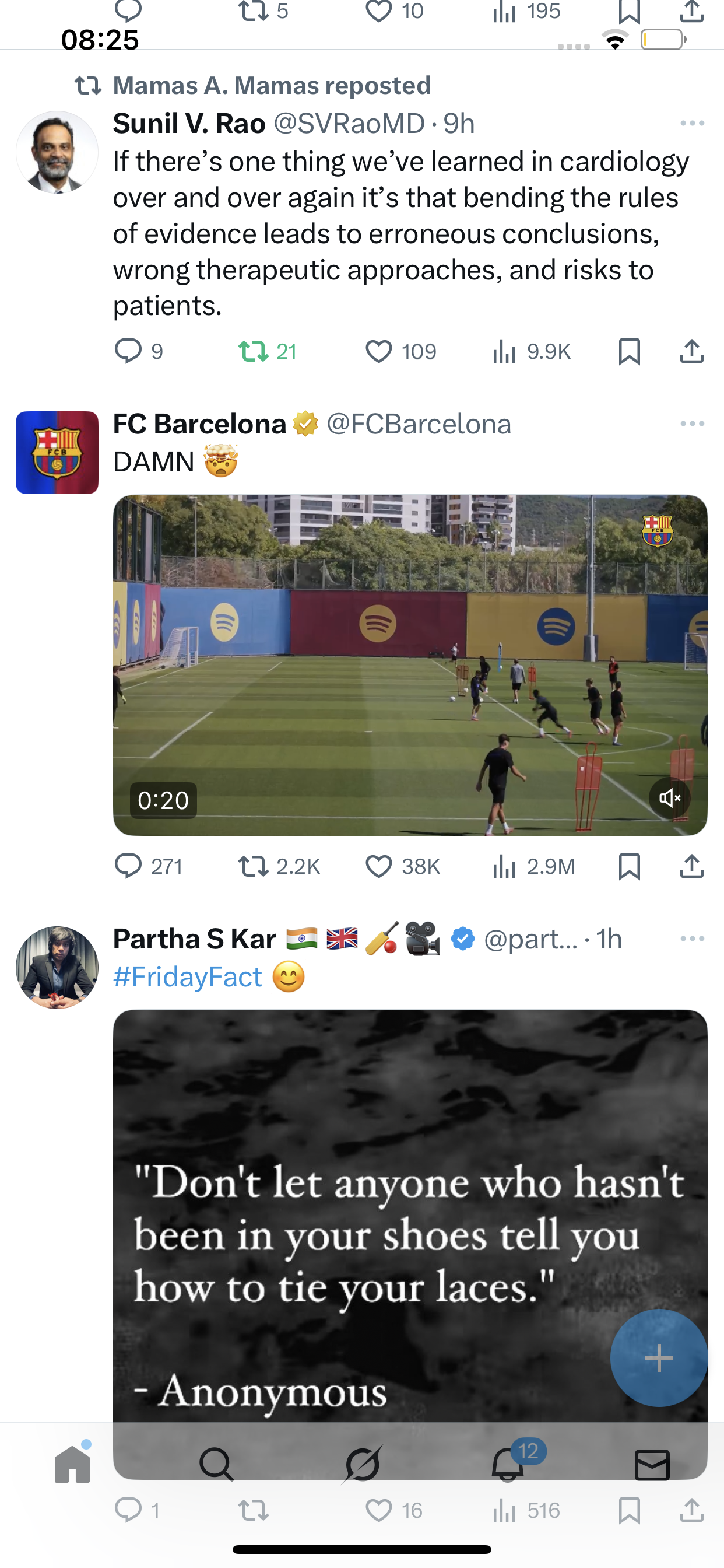The height and width of the screenshot is (1568, 724).
Task: Bookmark the FC Barcelona post
Action: 629,866
